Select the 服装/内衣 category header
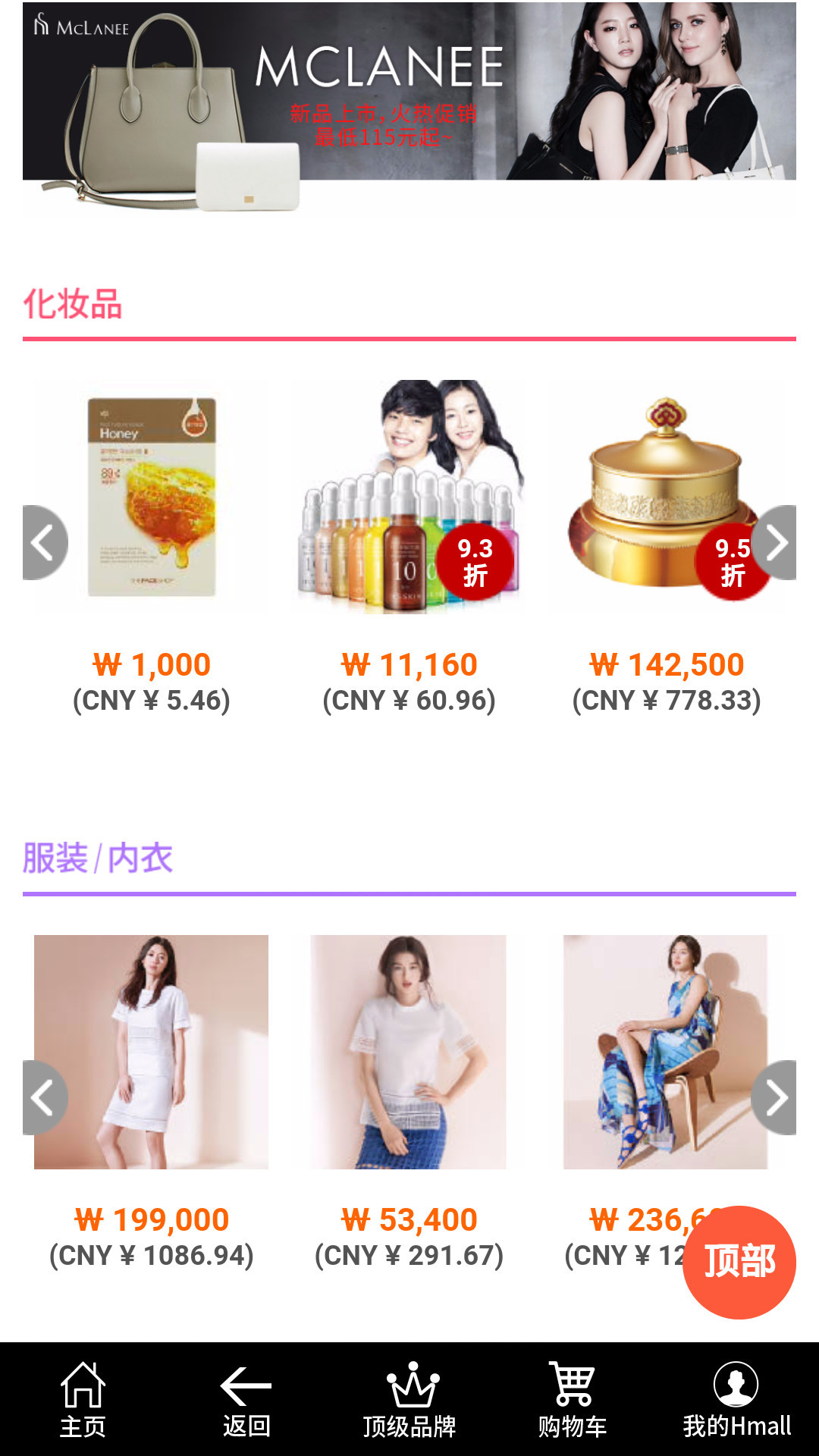 (99, 858)
